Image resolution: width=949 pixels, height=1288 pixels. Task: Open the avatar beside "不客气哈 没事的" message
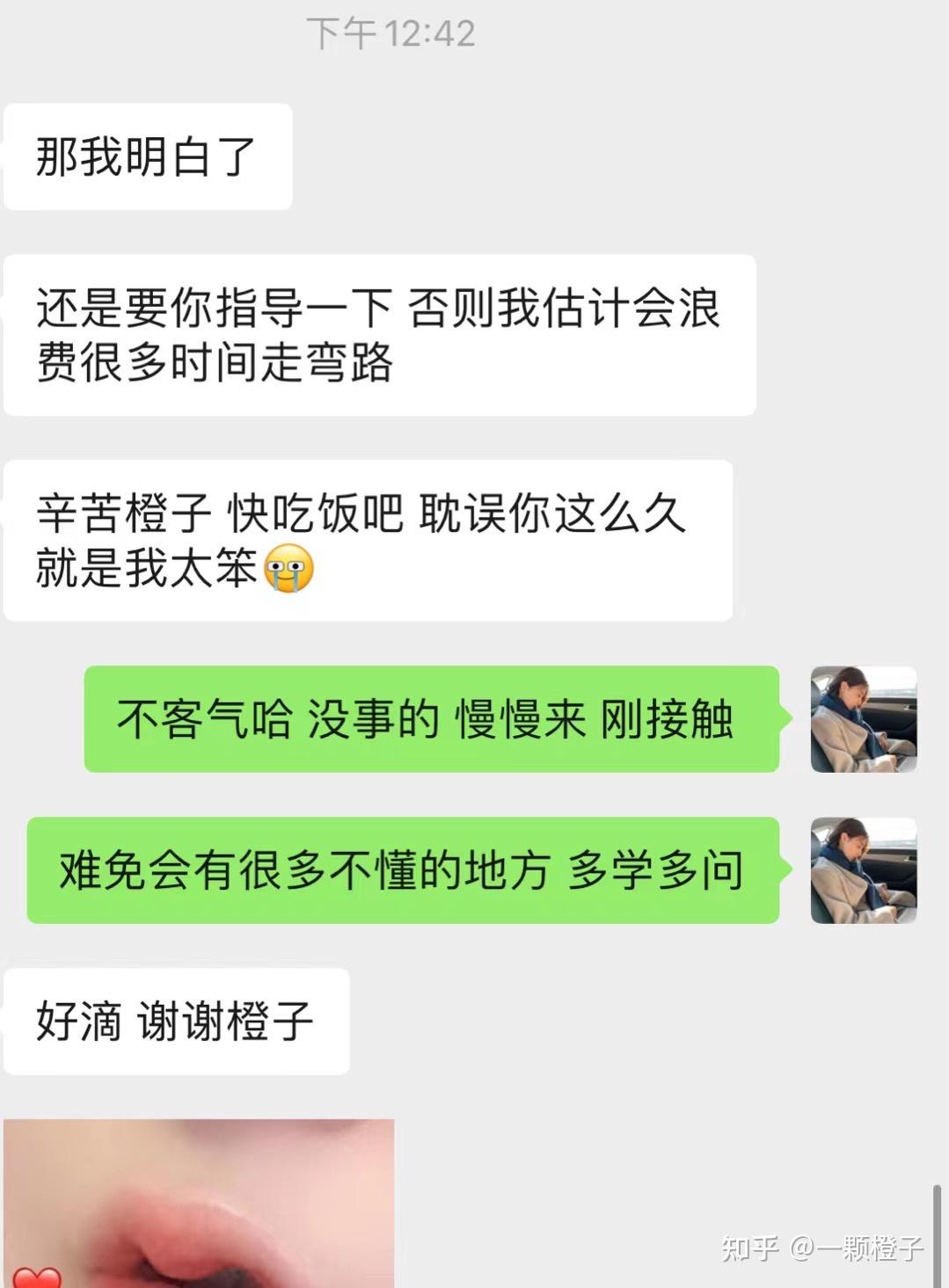coord(863,719)
